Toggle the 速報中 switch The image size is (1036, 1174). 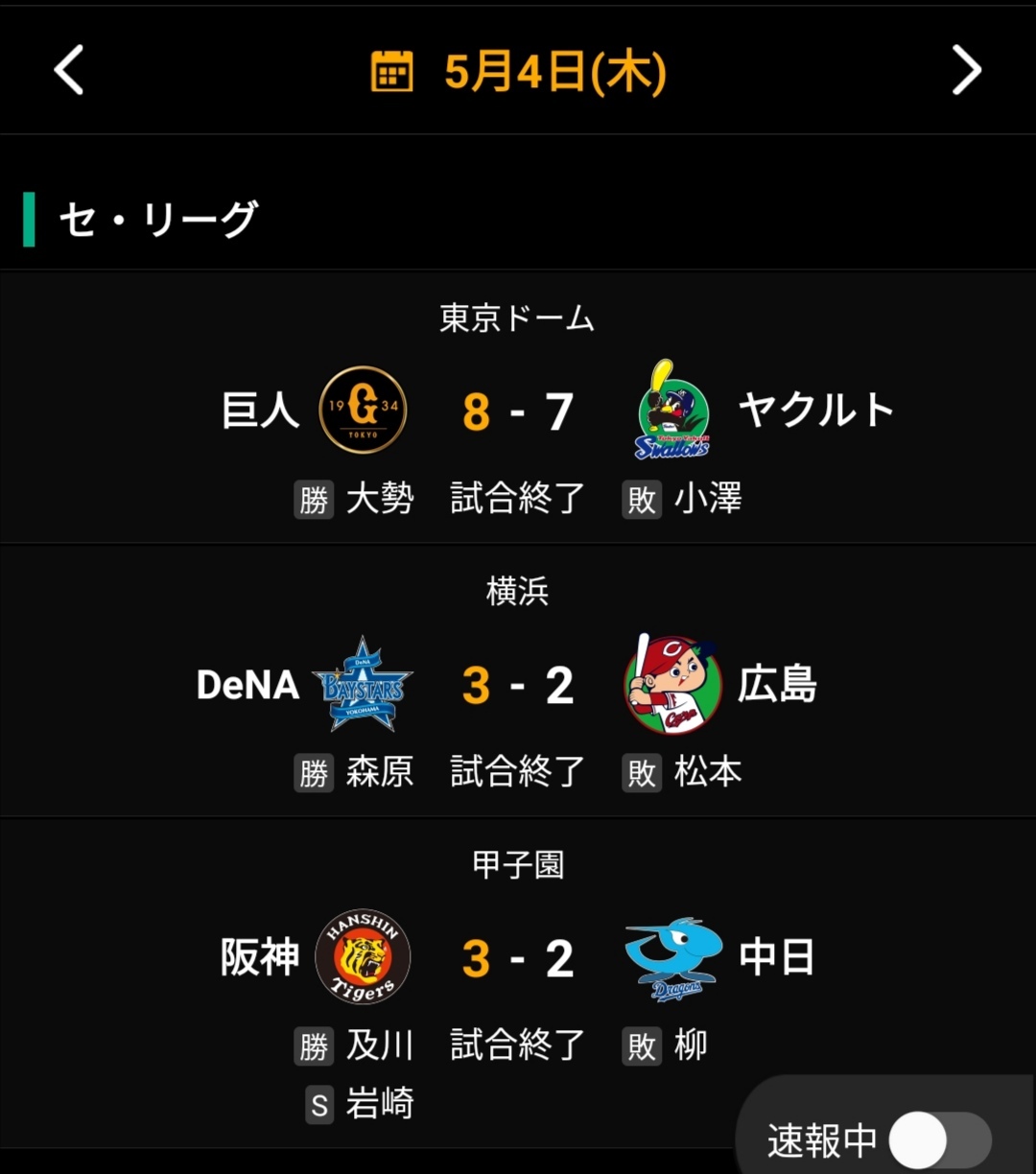coord(938,1140)
